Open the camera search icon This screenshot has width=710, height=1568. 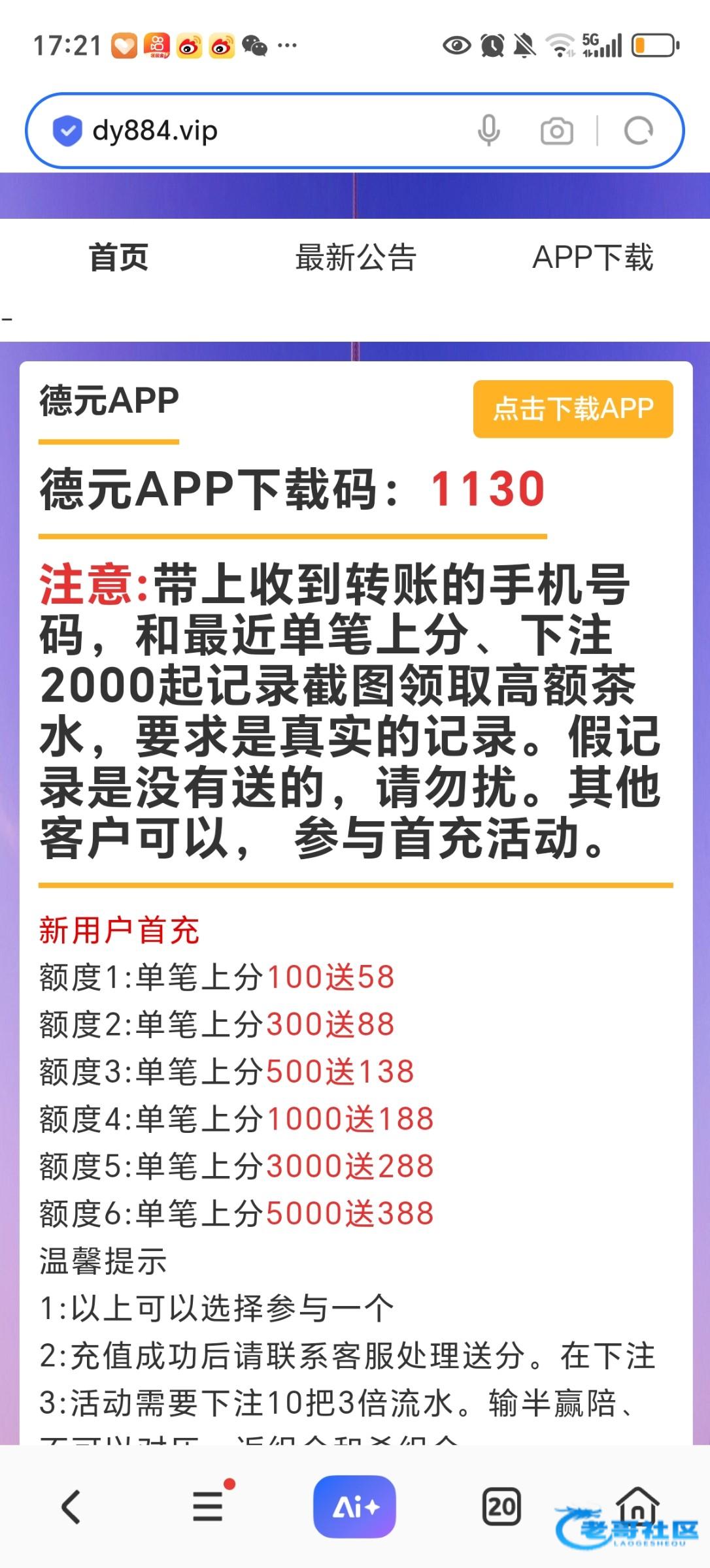557,131
